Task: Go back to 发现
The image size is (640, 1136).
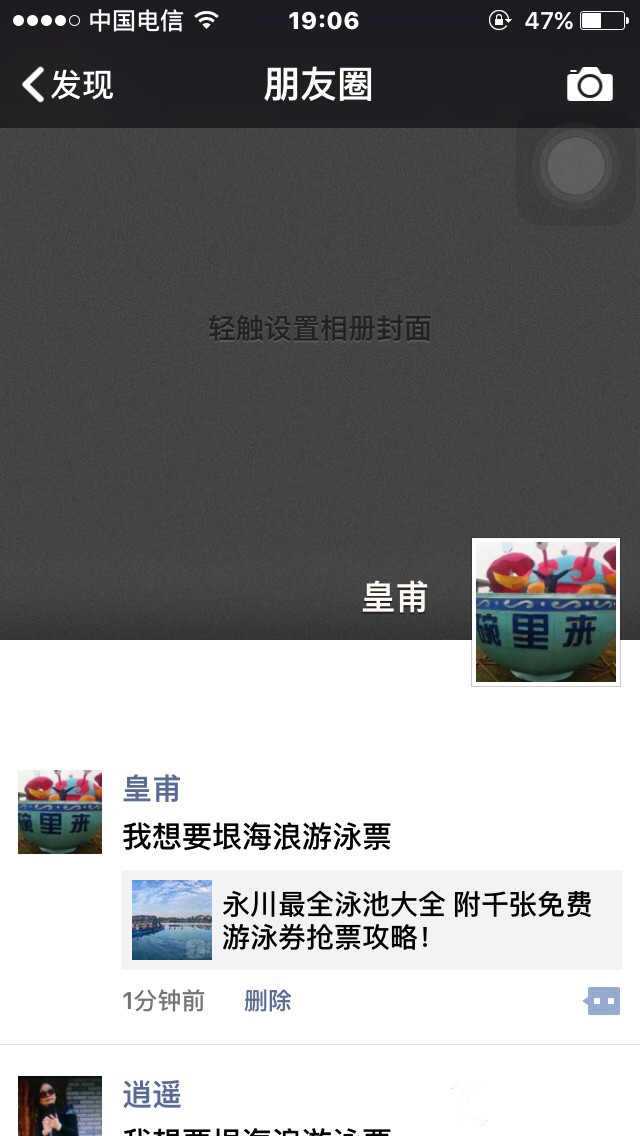Action: [x=66, y=85]
